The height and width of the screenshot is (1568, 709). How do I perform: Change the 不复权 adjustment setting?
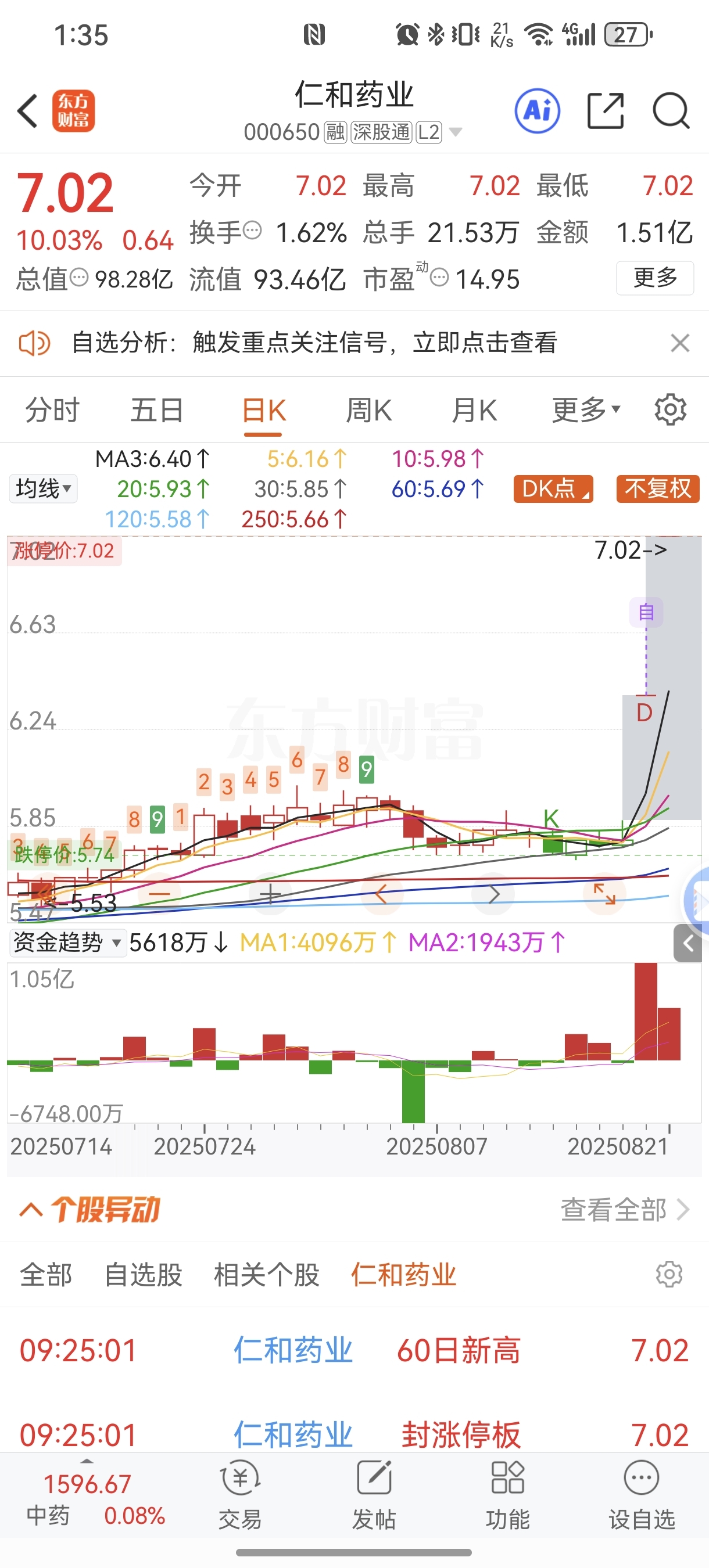658,489
